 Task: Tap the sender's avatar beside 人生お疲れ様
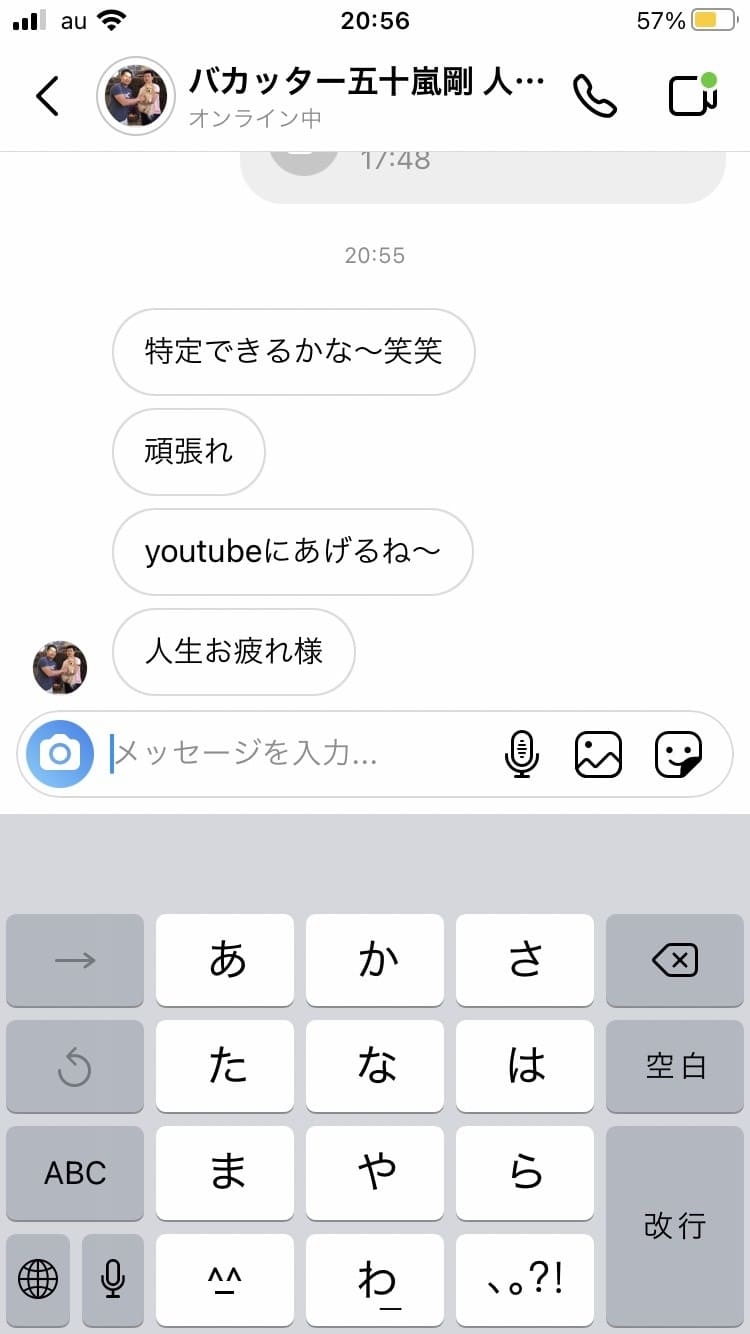[60, 667]
